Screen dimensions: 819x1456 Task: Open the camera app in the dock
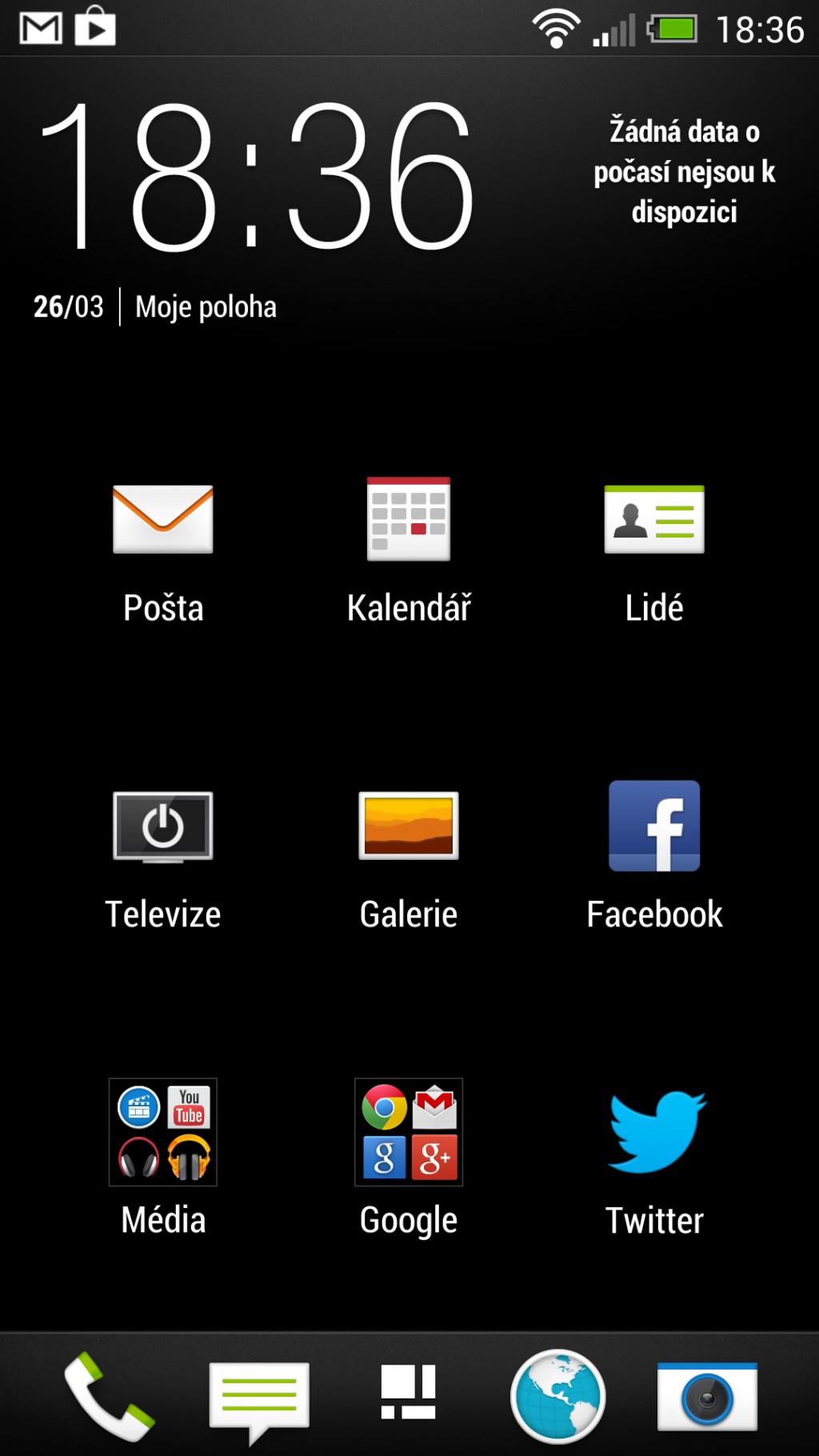(708, 1397)
